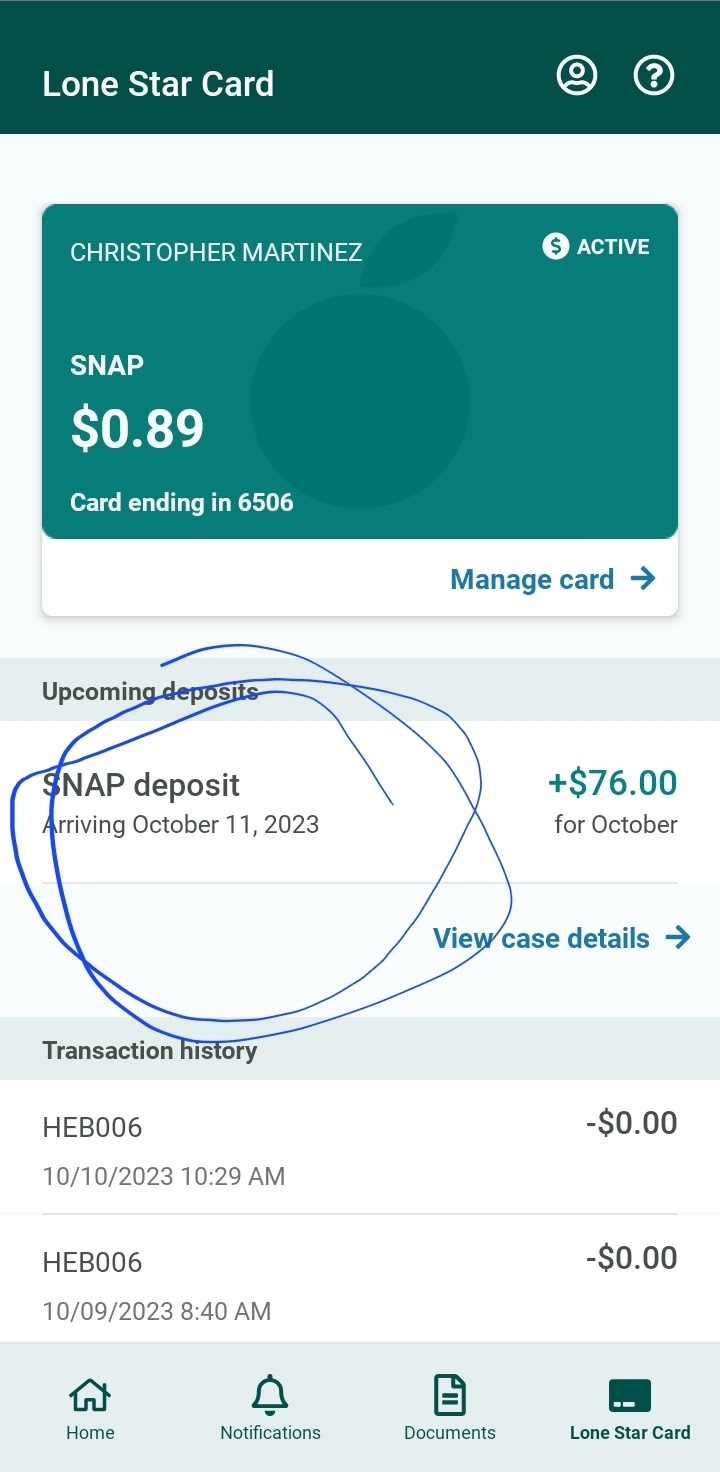Screen dimensions: 720x1472
Task: View case details
Action: tap(561, 938)
